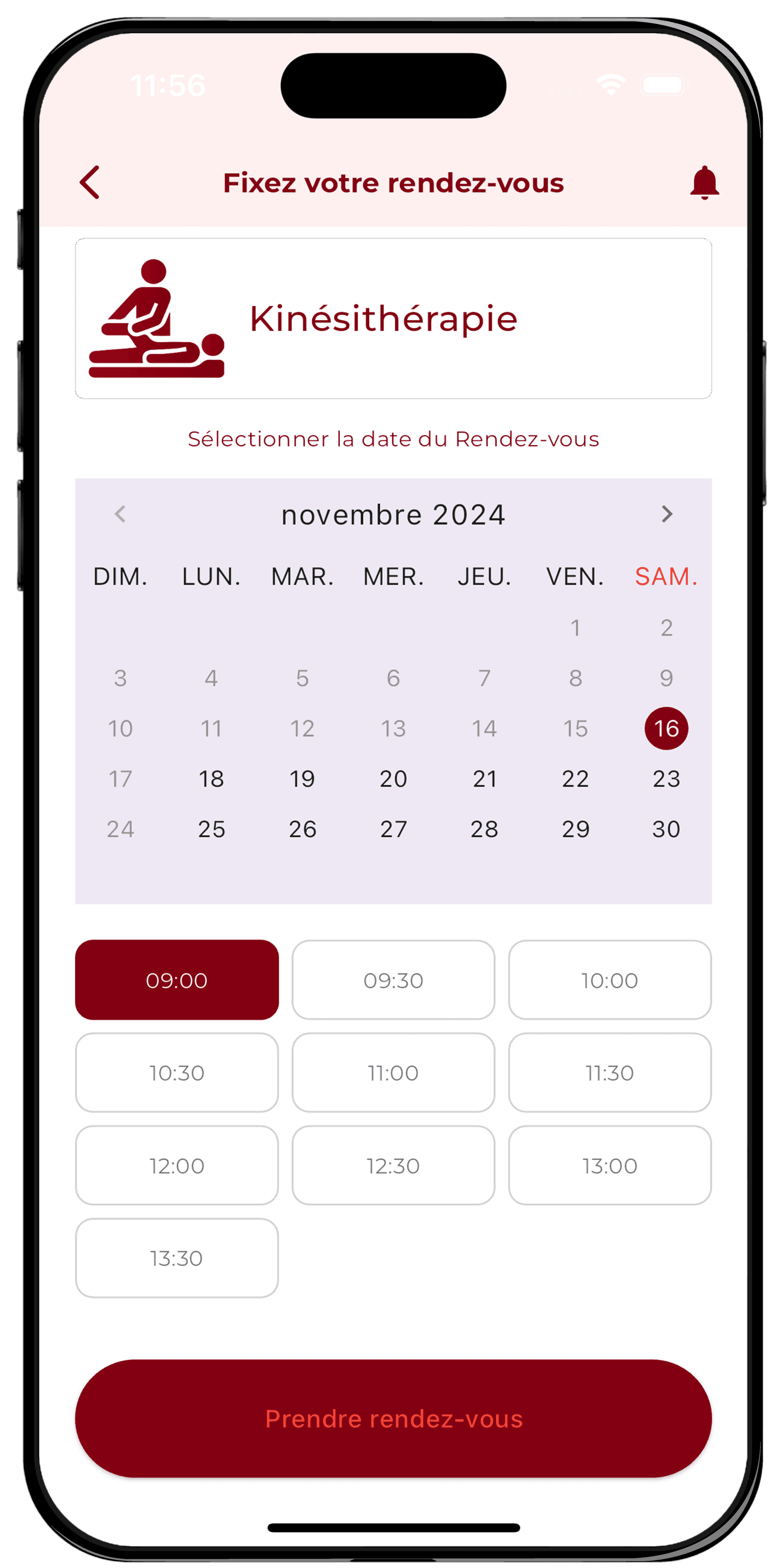Pick the 12:00 time slot

click(176, 1166)
